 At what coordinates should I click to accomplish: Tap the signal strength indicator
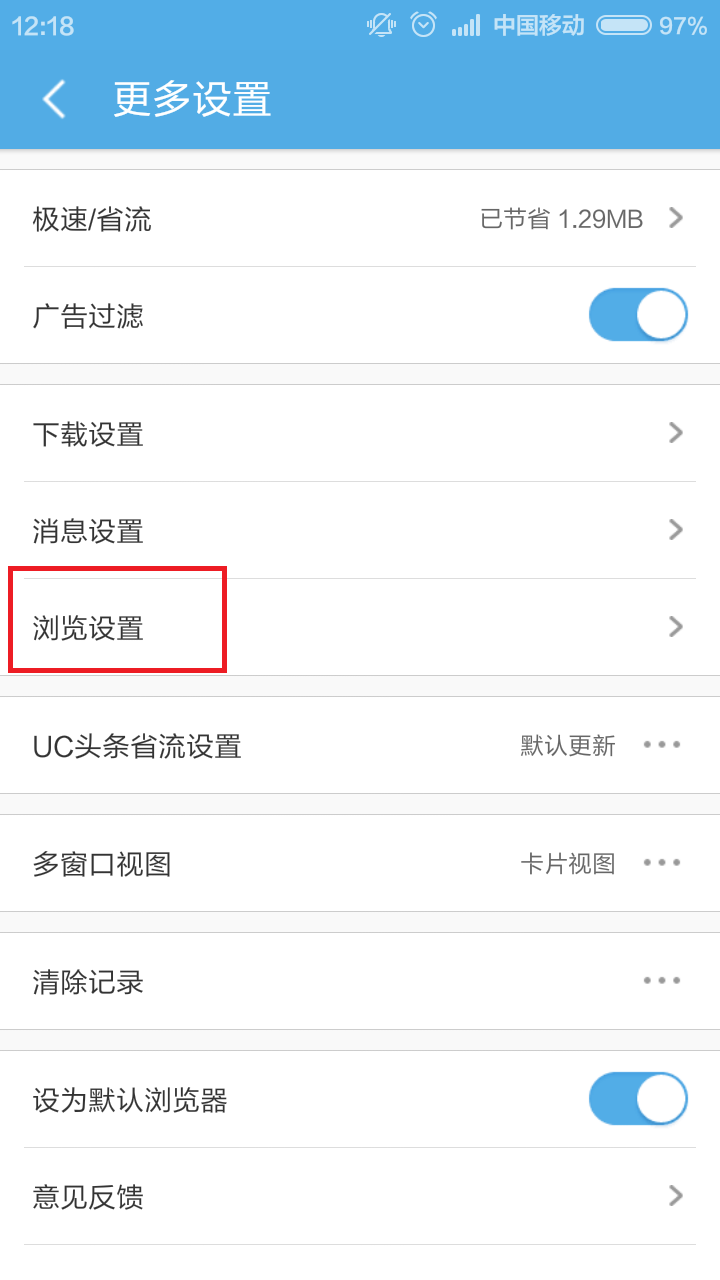(x=465, y=25)
